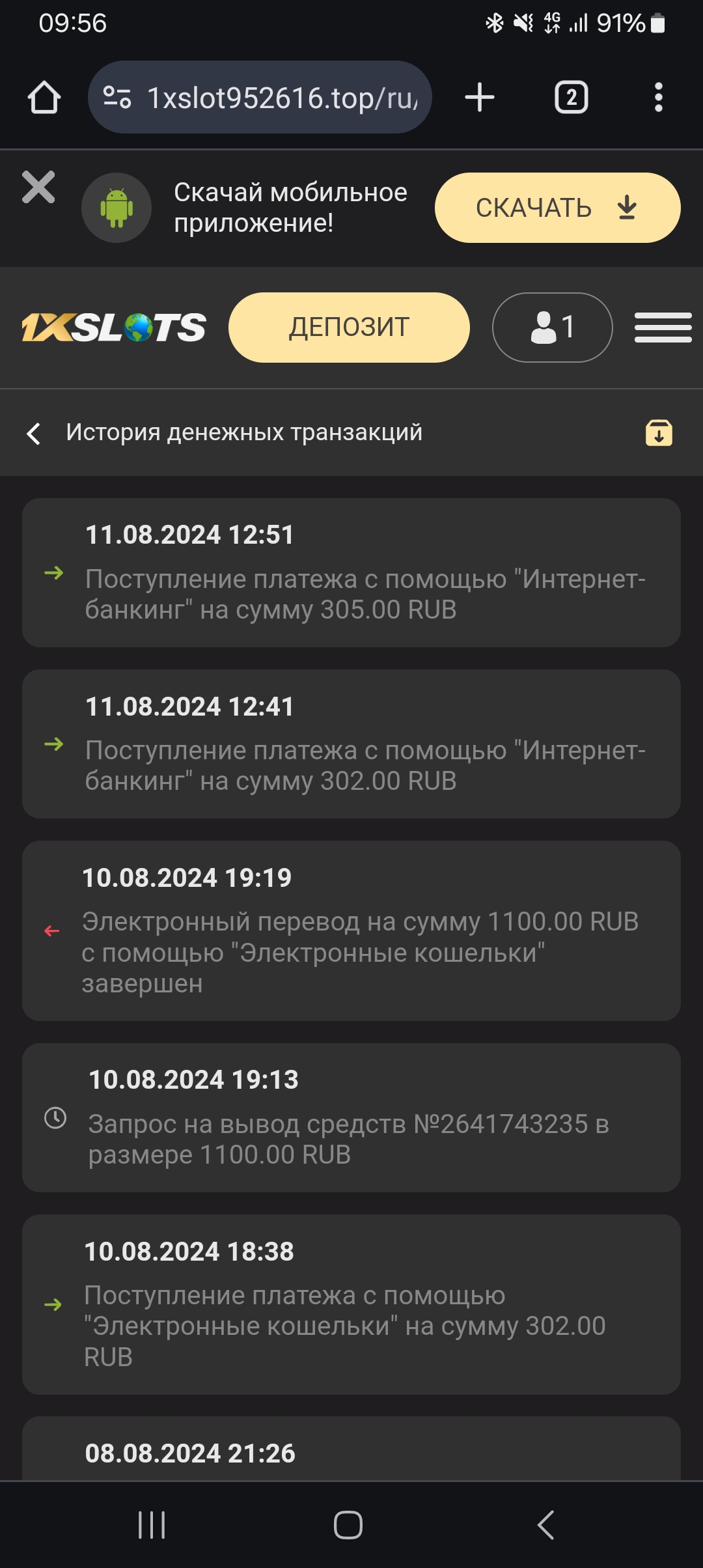
Task: Tap the home icon in the browser toolbar
Action: [44, 97]
